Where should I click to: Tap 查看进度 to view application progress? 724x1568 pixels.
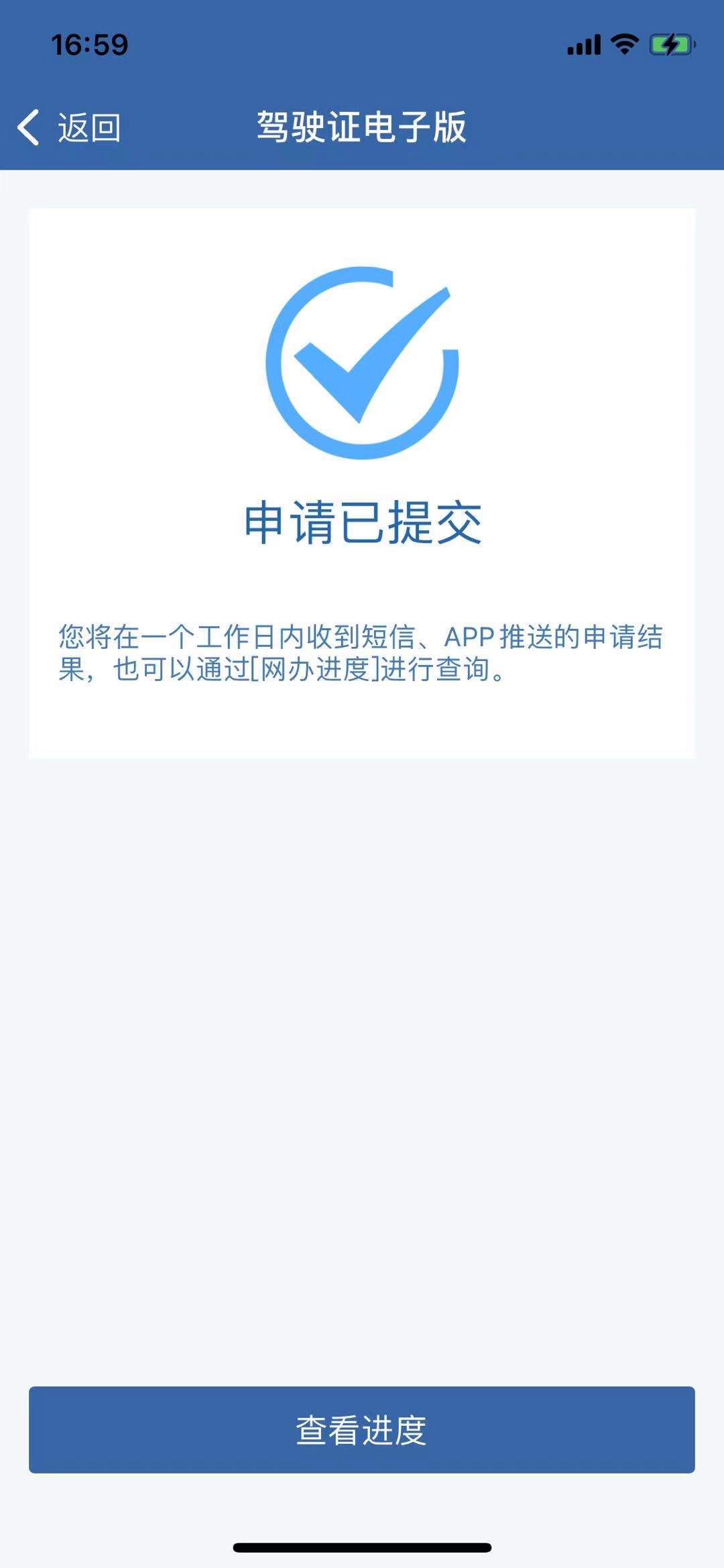pyautogui.click(x=361, y=1430)
